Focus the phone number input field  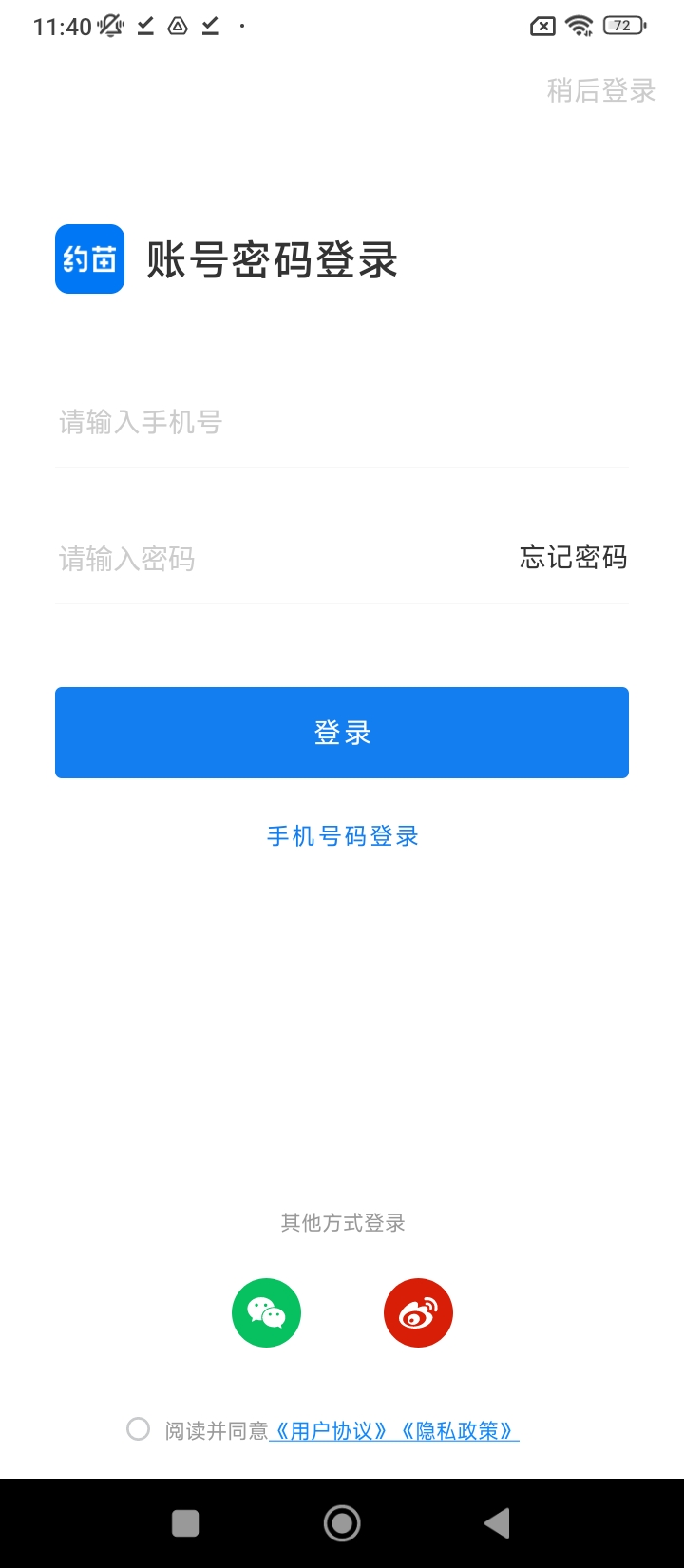pyautogui.click(x=285, y=422)
